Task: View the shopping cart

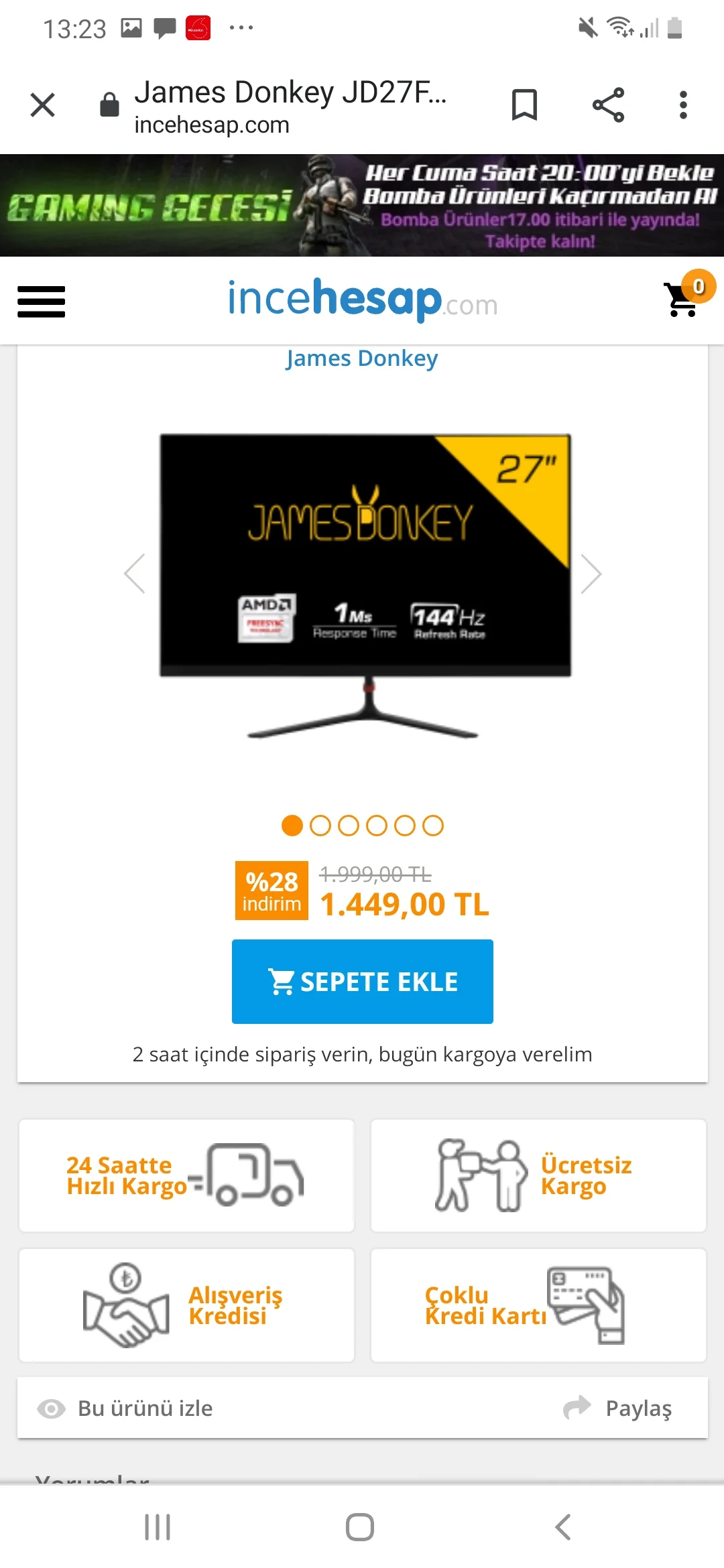Action: (684, 298)
